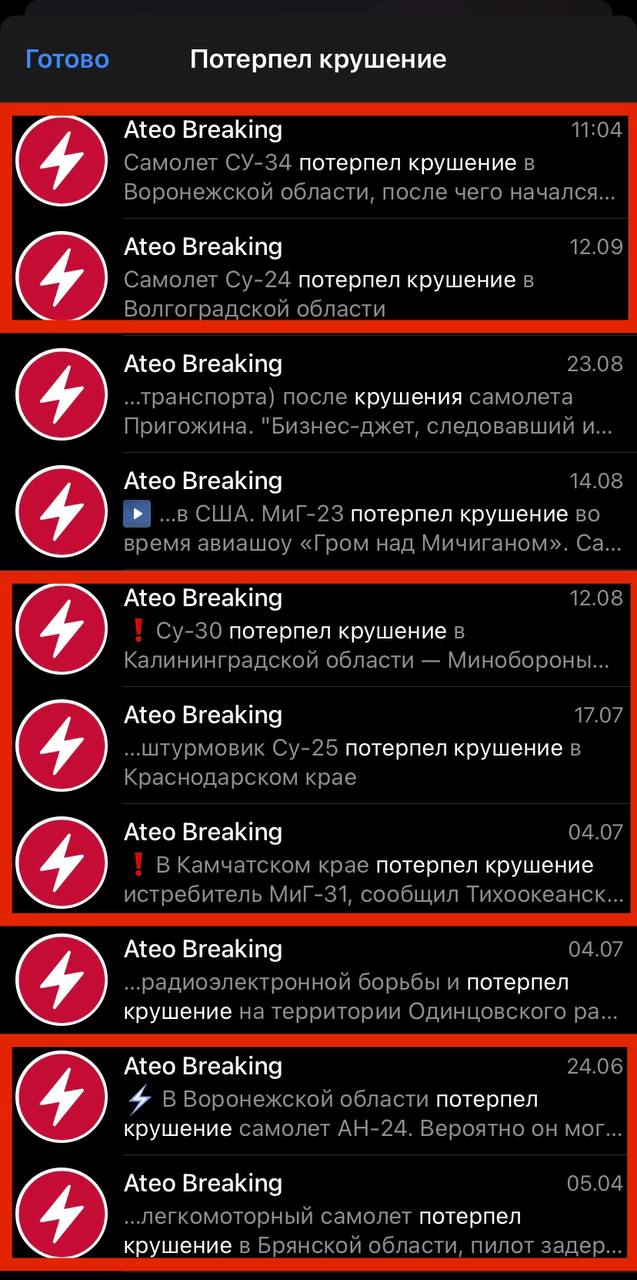Open the 12.08 message about Су-30 in Калининградской области
Viewport: 637px width, 1280px height.
coord(318,628)
